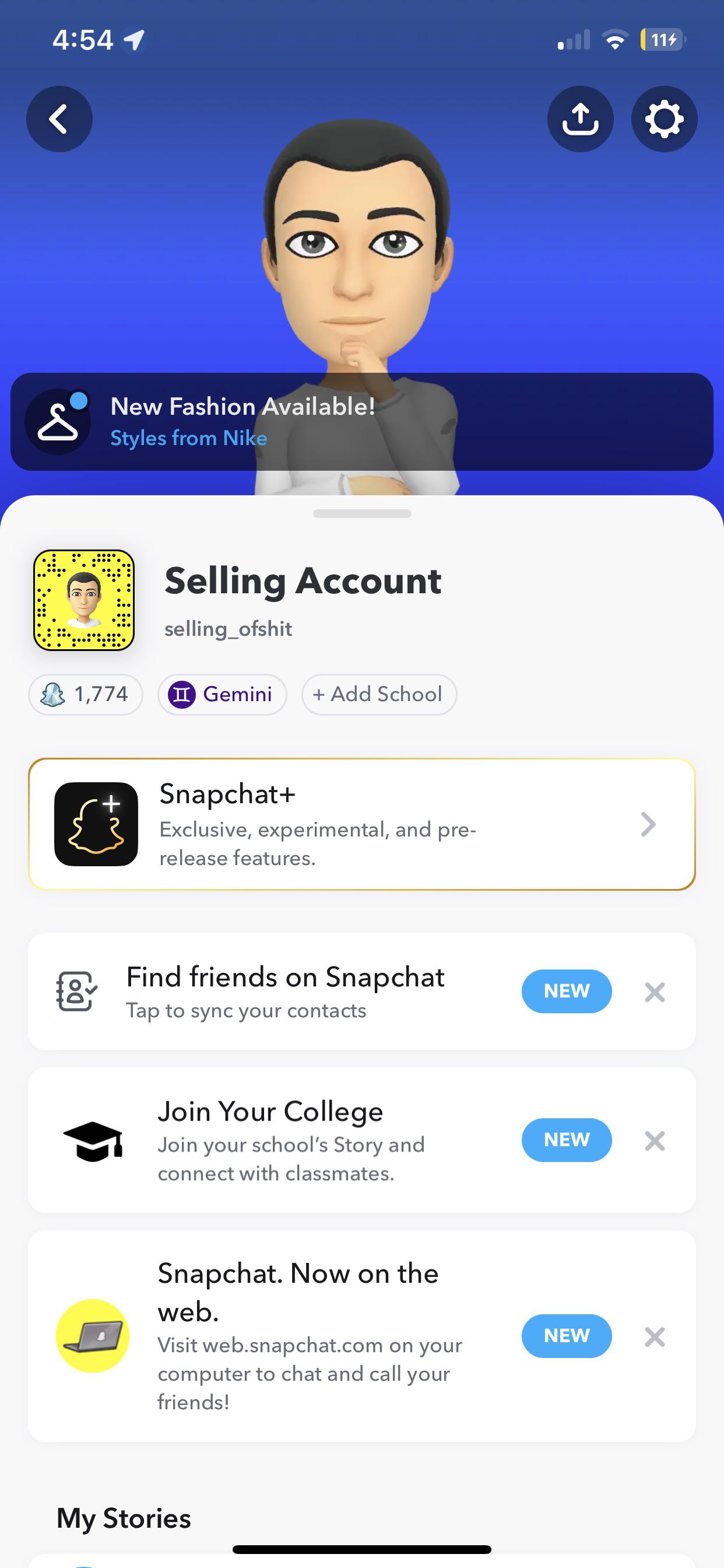Dismiss the Join Your College card

tap(655, 1140)
